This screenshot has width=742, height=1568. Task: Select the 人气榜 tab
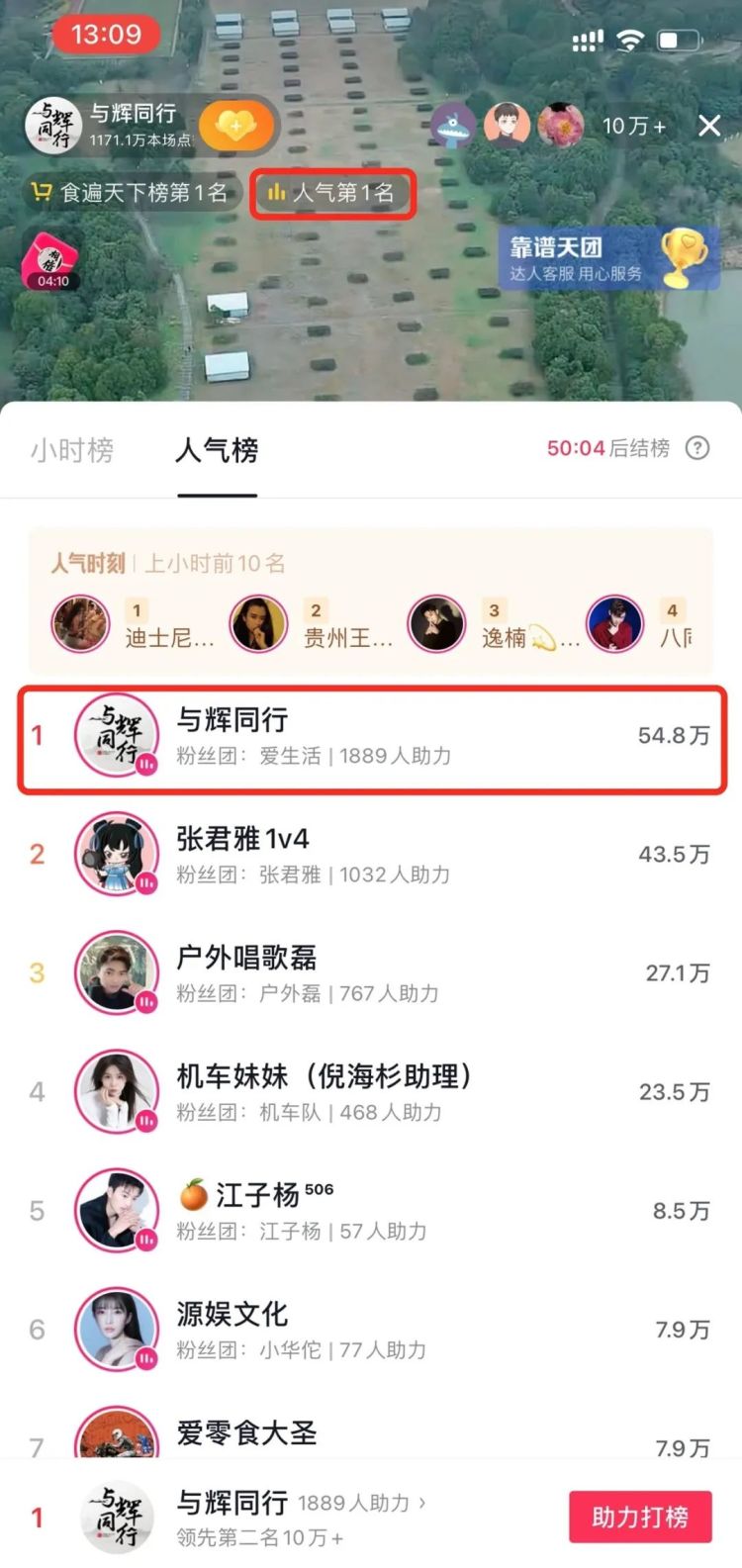[x=217, y=451]
